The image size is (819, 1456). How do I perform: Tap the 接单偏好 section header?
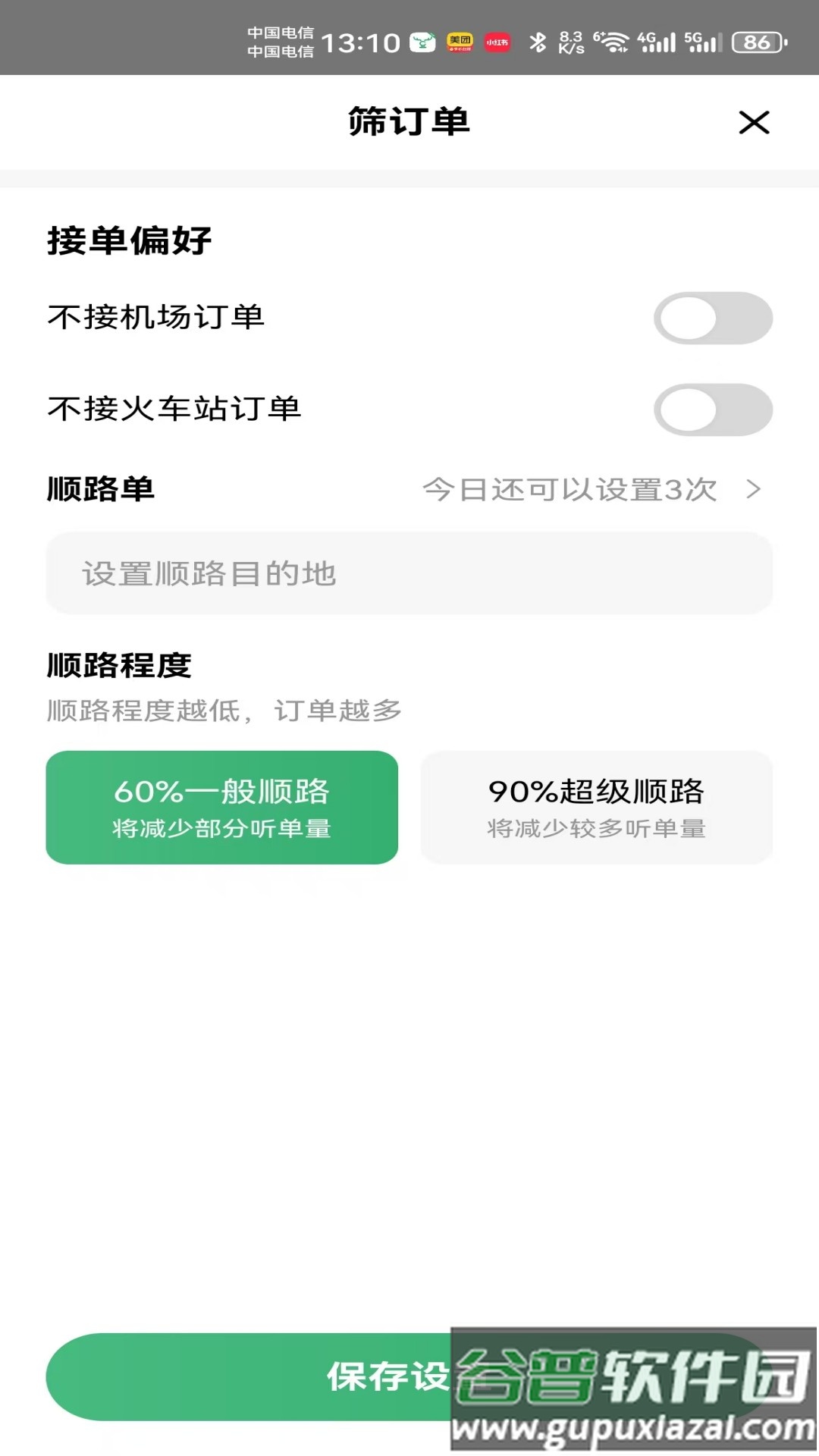tap(130, 240)
